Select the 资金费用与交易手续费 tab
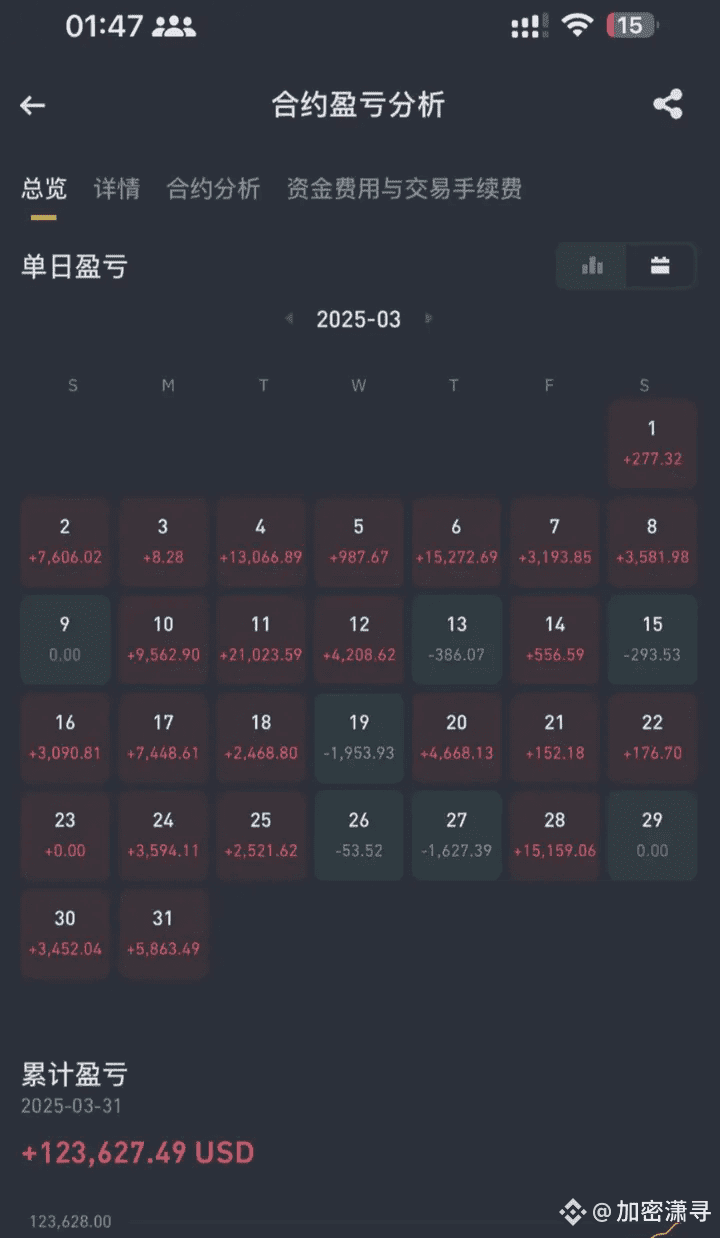The width and height of the screenshot is (720, 1238). (404, 188)
